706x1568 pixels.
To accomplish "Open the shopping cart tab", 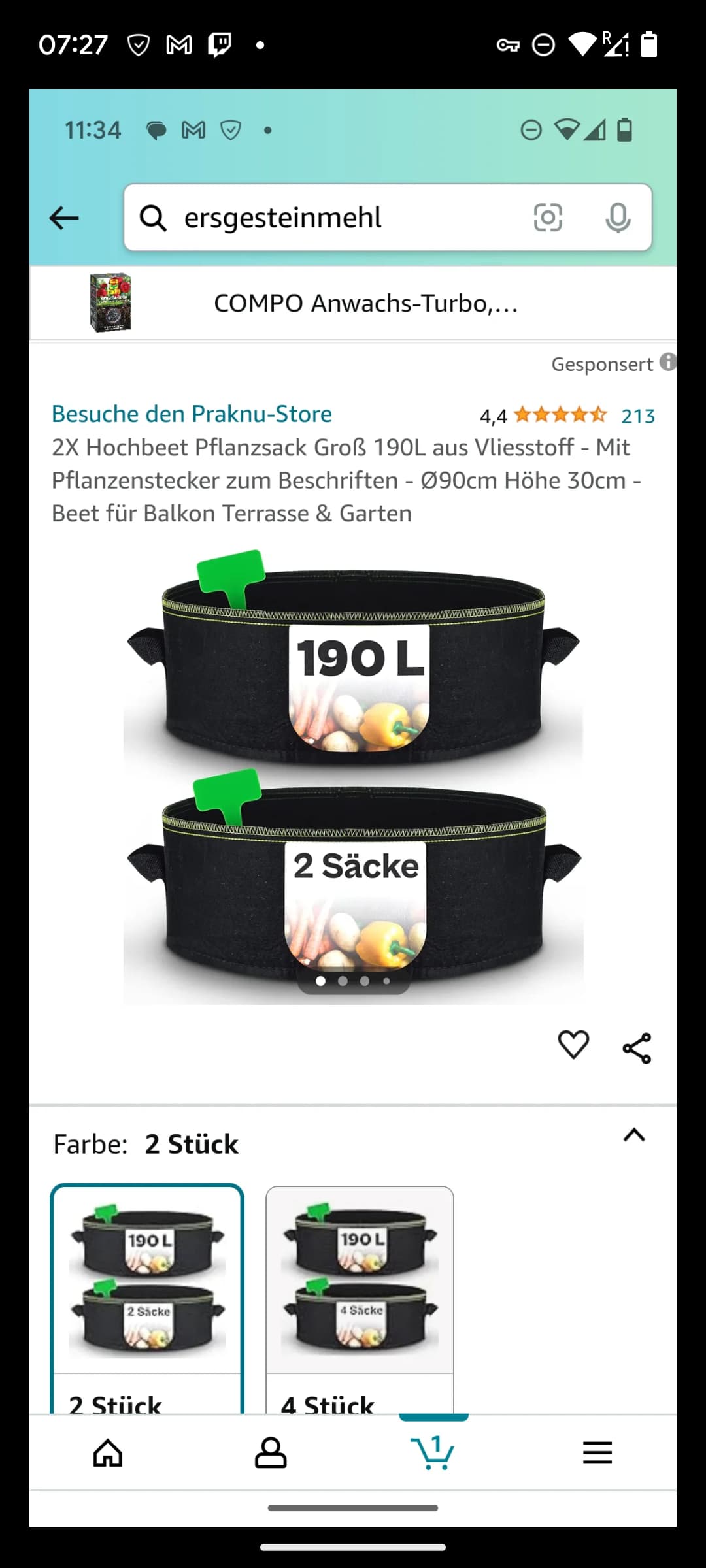I will coord(433,1454).
